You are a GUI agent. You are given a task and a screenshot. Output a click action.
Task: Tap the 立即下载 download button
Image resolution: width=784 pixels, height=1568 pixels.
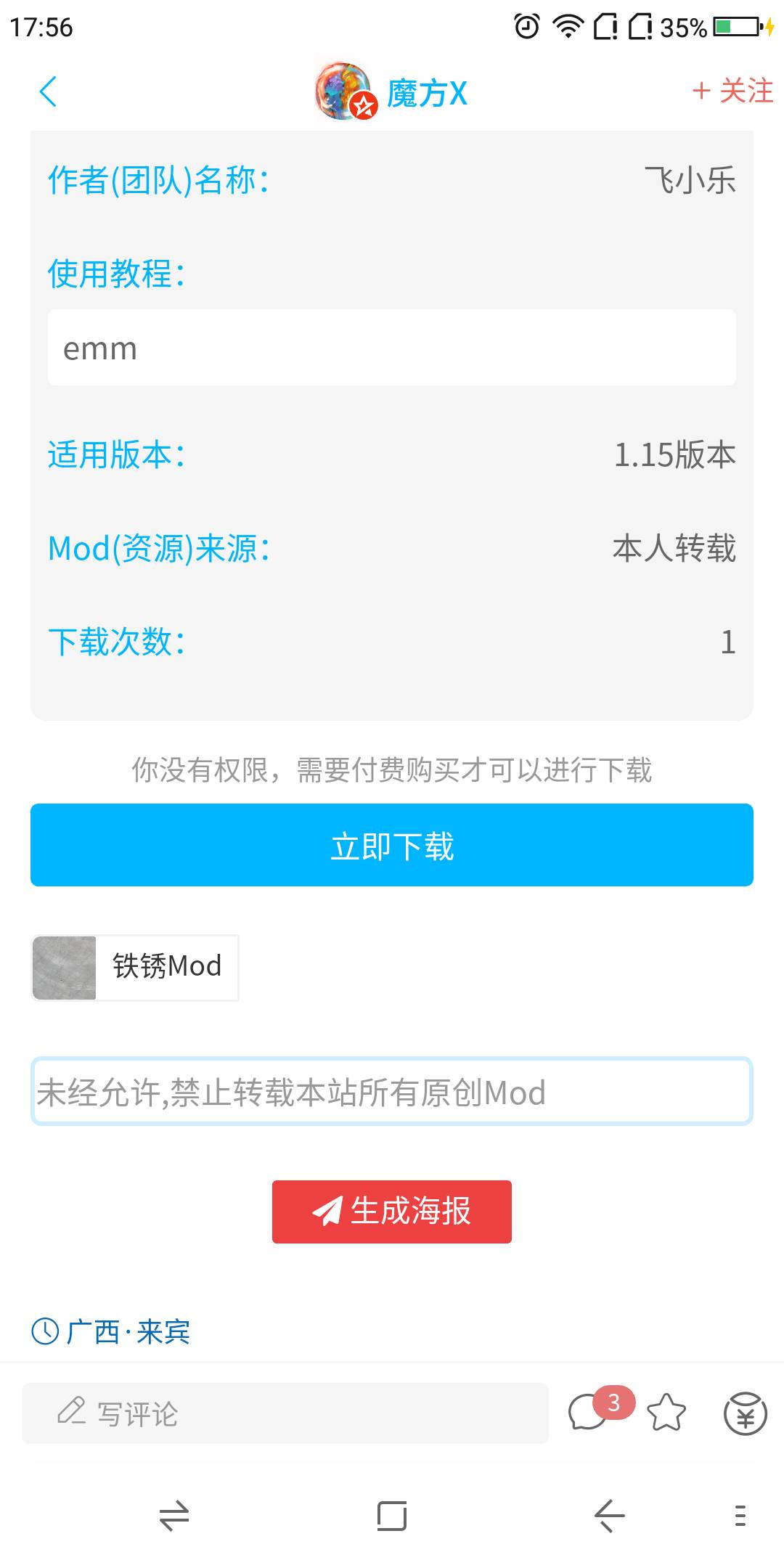[x=392, y=845]
